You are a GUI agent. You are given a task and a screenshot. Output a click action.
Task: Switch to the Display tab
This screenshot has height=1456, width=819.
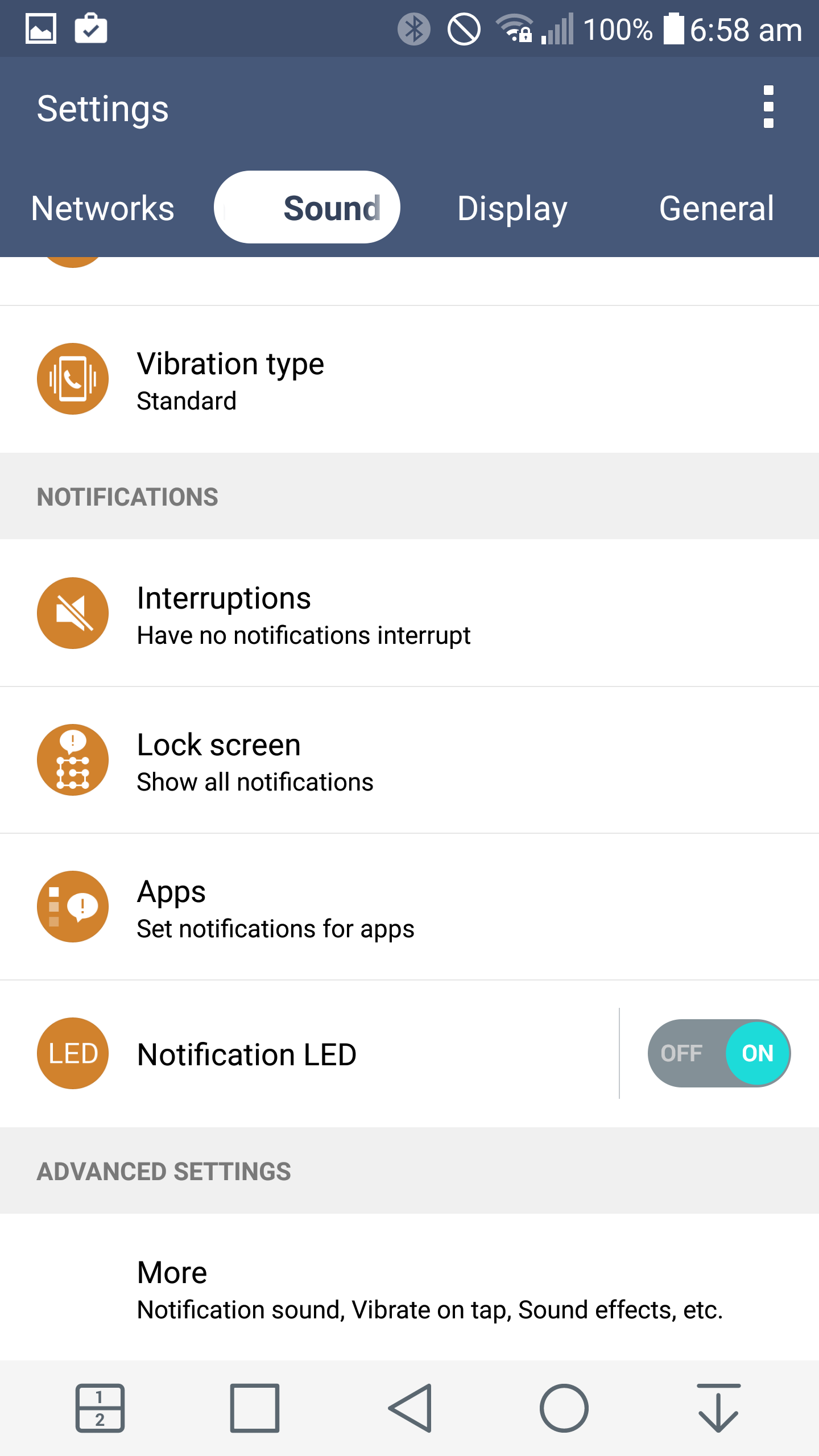pyautogui.click(x=512, y=208)
